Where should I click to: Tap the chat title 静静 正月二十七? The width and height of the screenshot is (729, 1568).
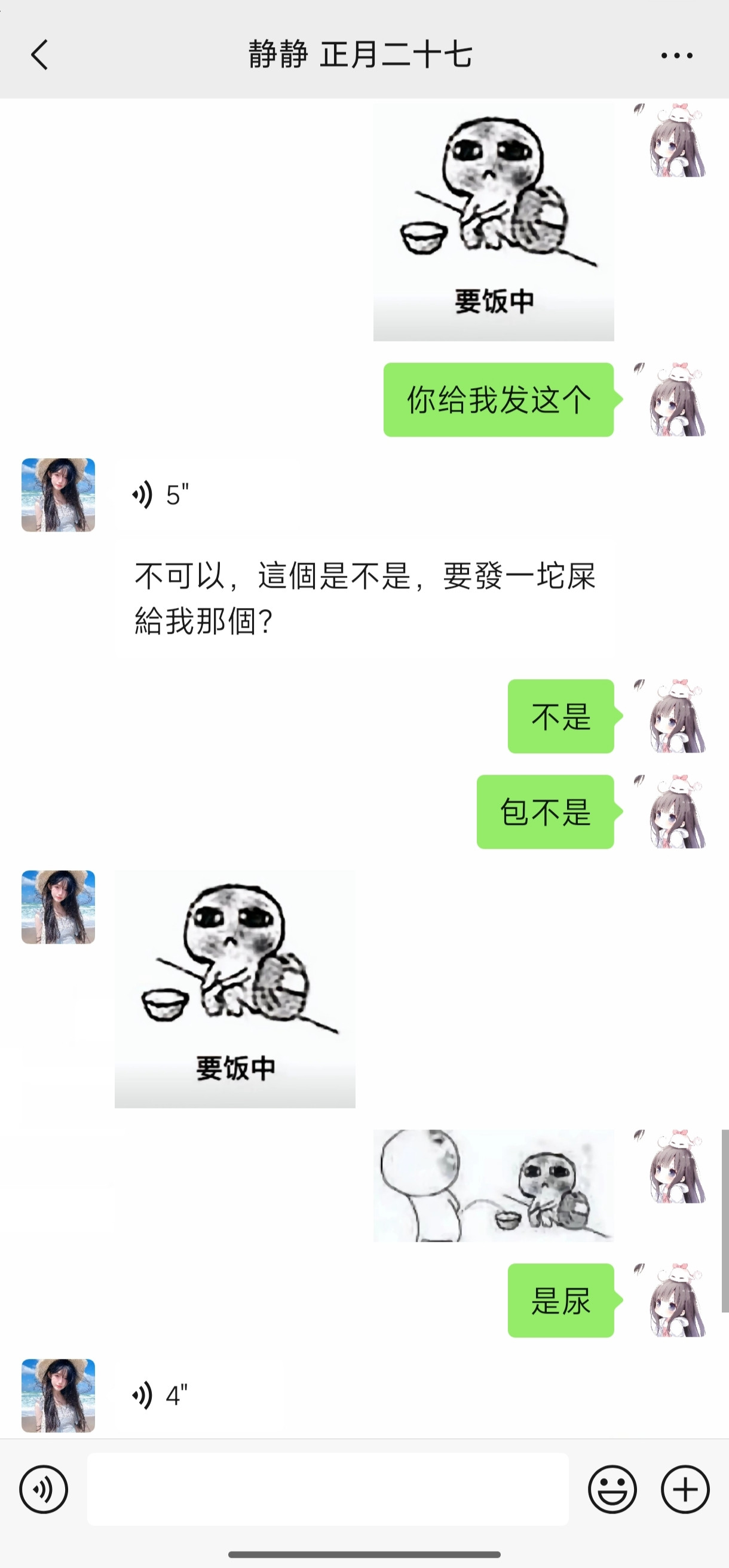(x=360, y=54)
